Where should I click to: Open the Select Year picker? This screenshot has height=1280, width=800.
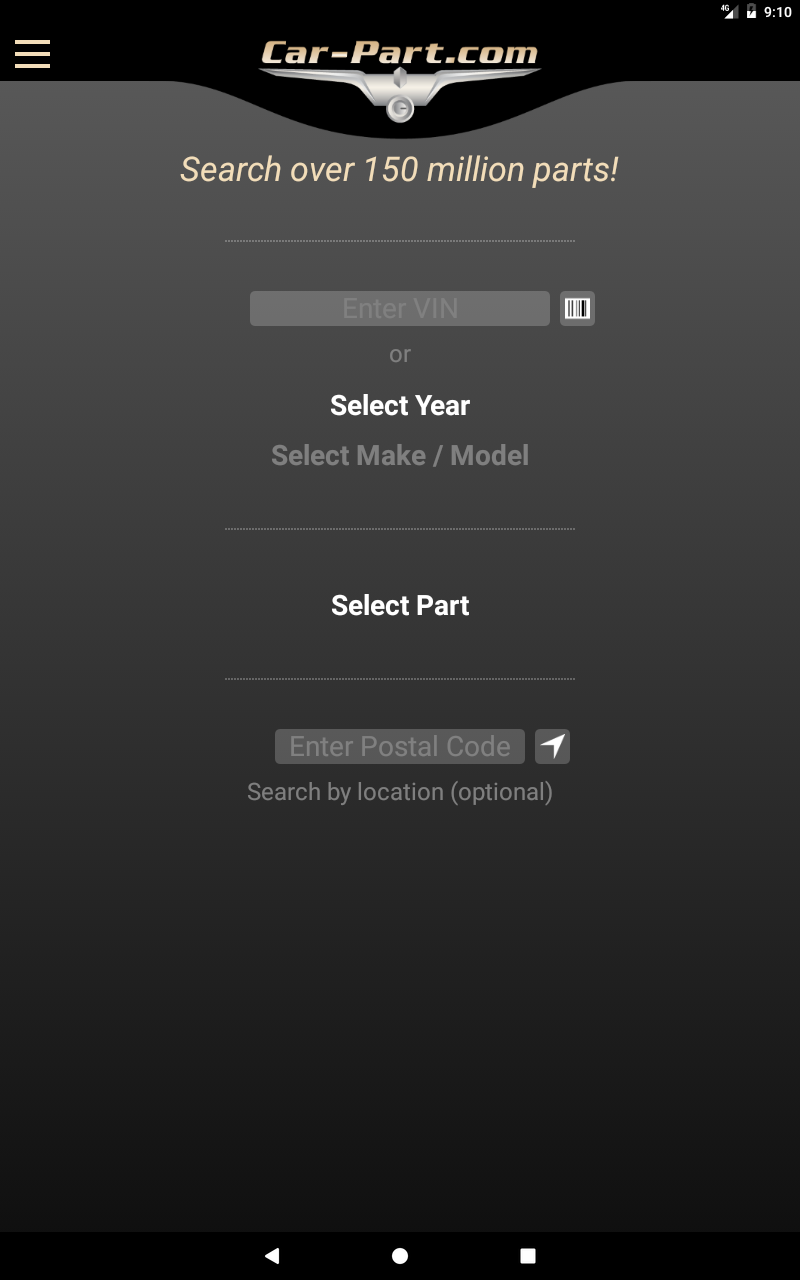click(400, 405)
